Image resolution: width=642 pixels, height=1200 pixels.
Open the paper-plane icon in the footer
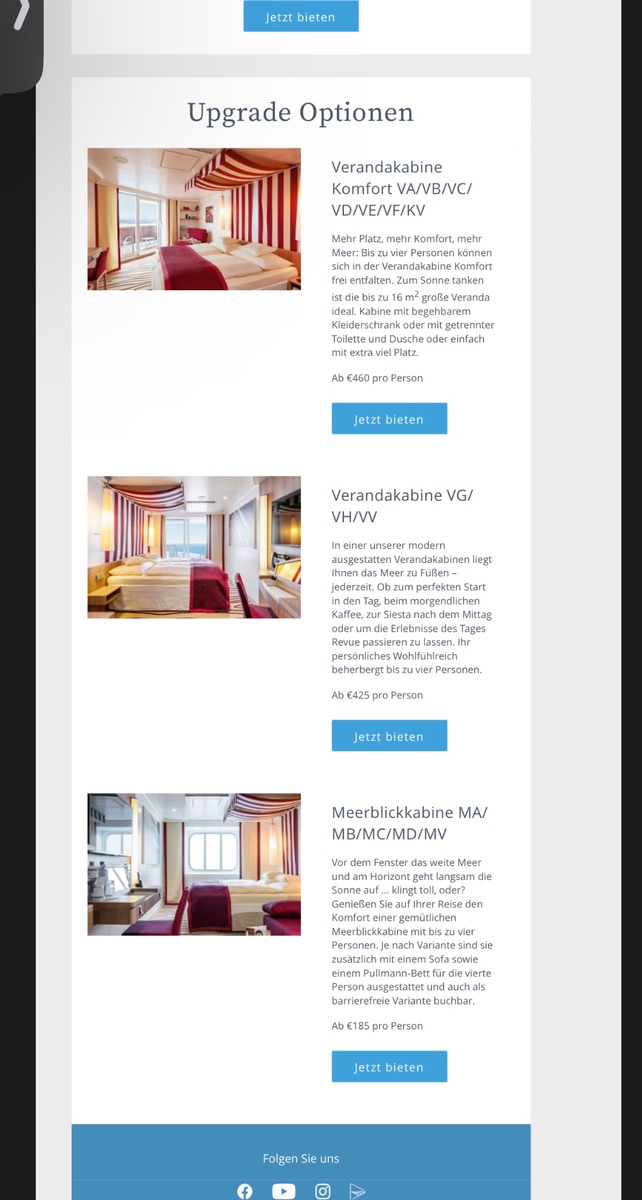pos(358,1191)
